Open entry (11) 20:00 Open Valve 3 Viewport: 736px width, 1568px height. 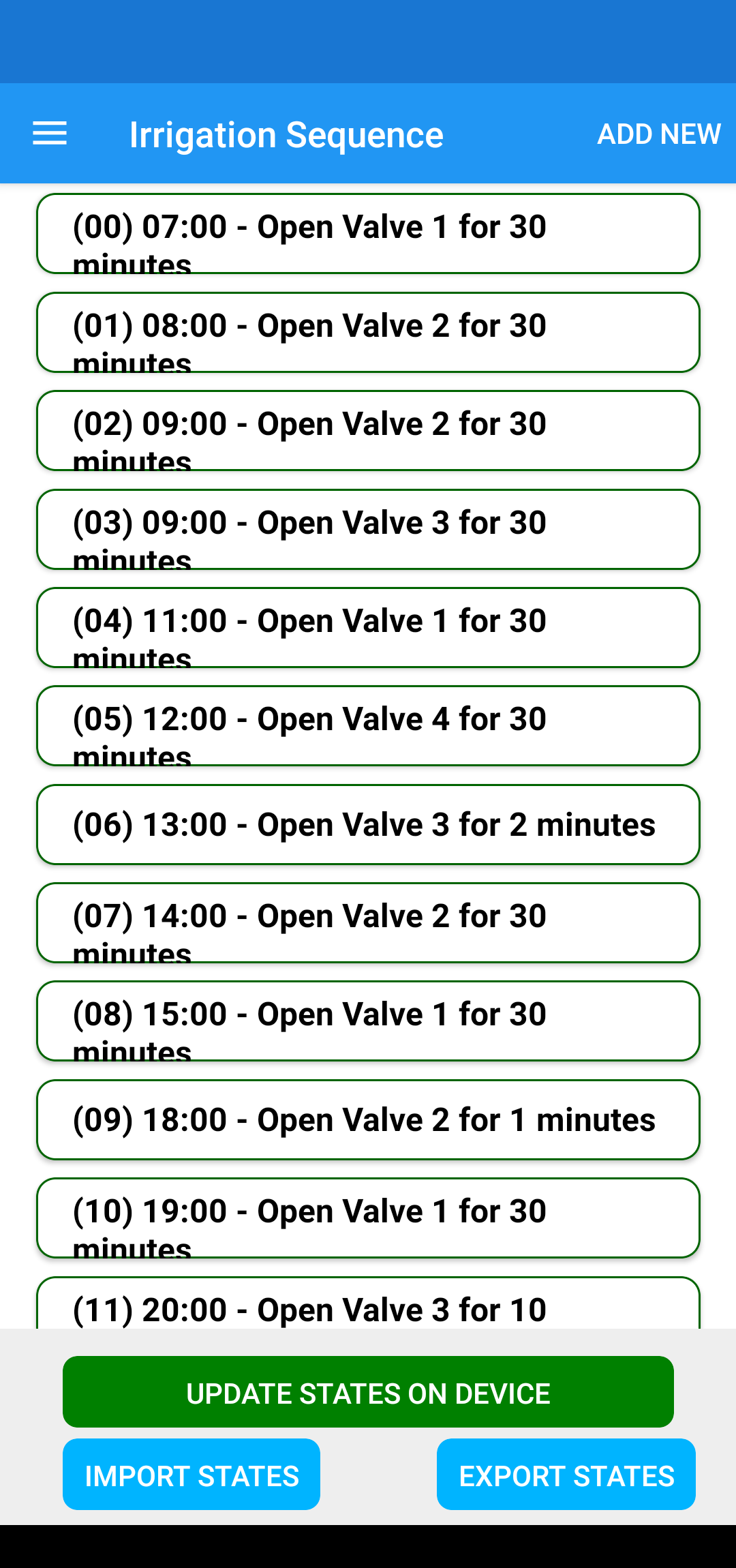(368, 1303)
